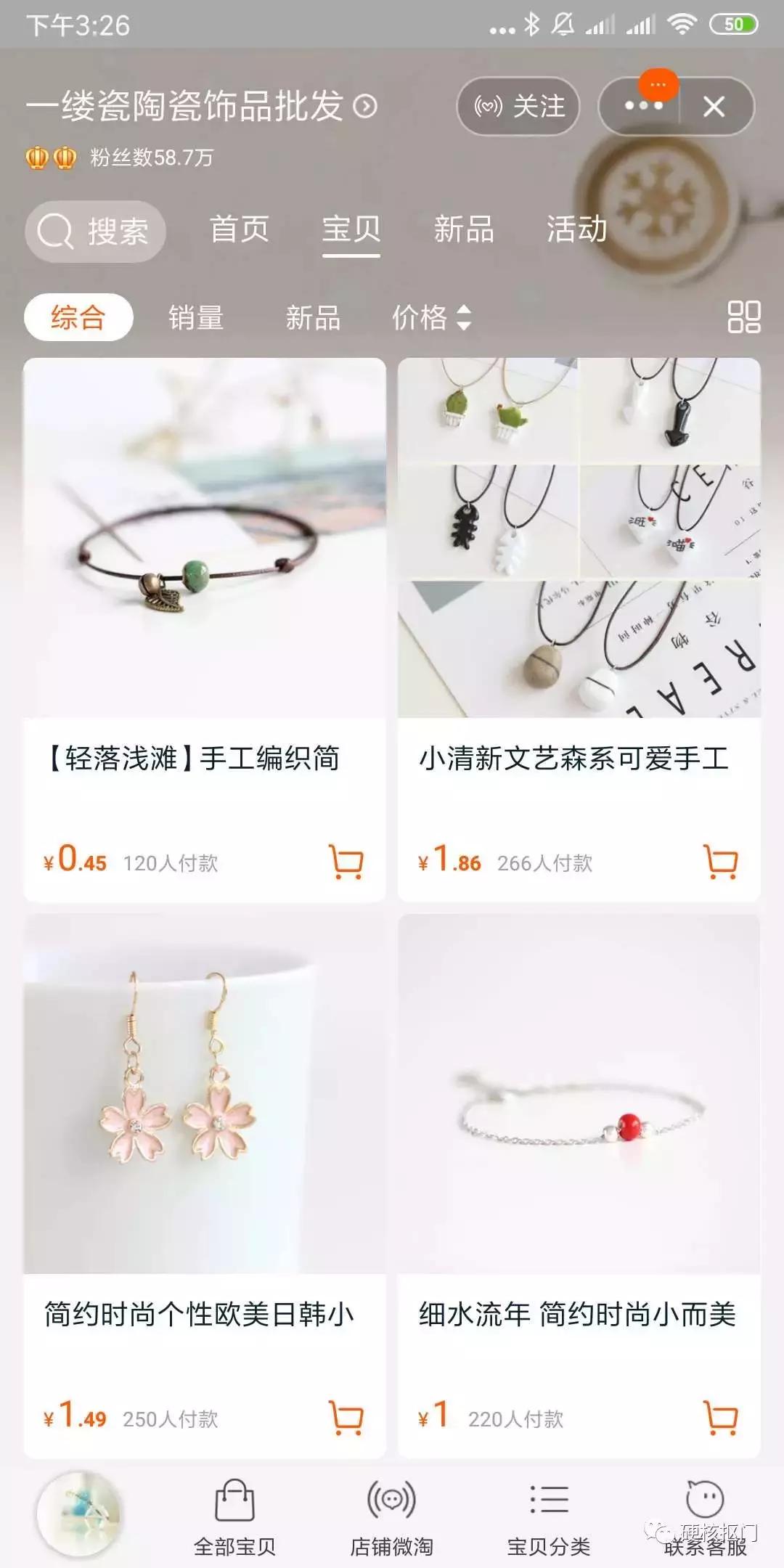Viewport: 784px width, 1568px height.
Task: Open the search bar magnifier icon
Action: [54, 231]
